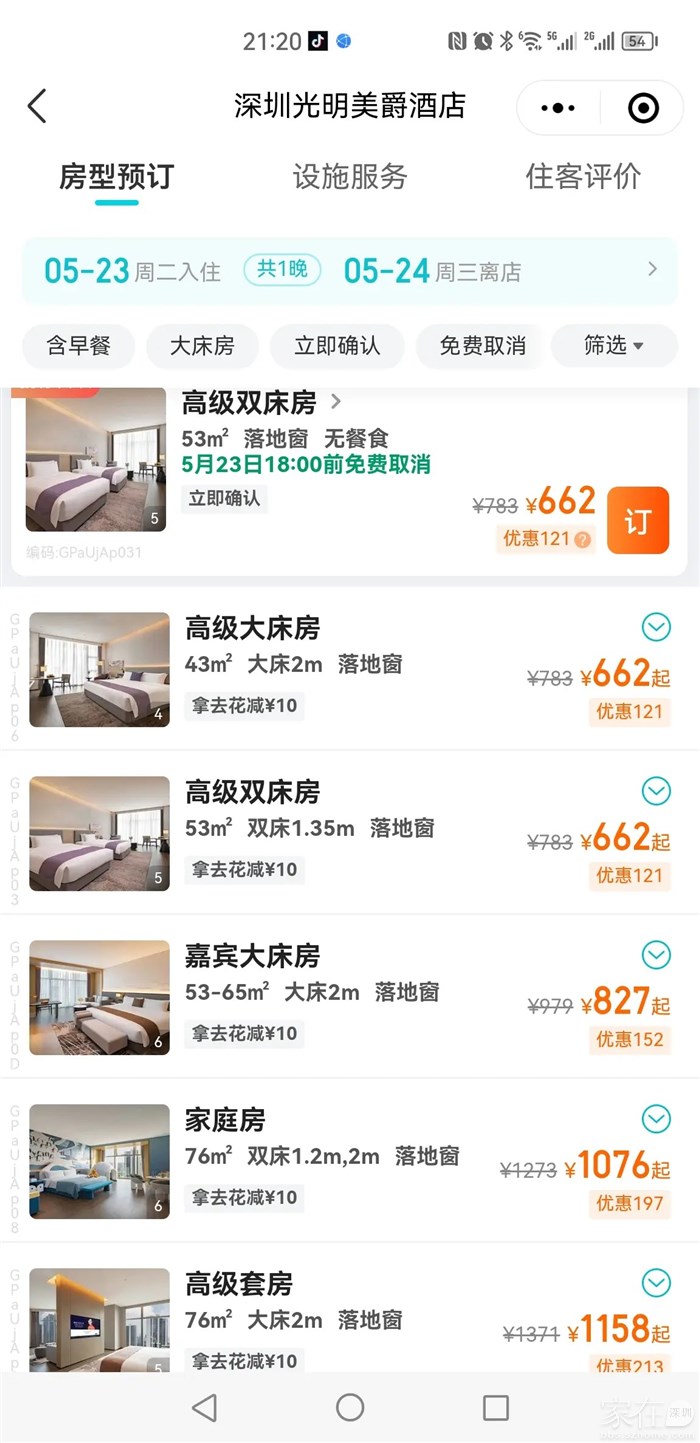Change the check-in and check-out dates
Screen dimensions: 700x1443
(x=350, y=270)
